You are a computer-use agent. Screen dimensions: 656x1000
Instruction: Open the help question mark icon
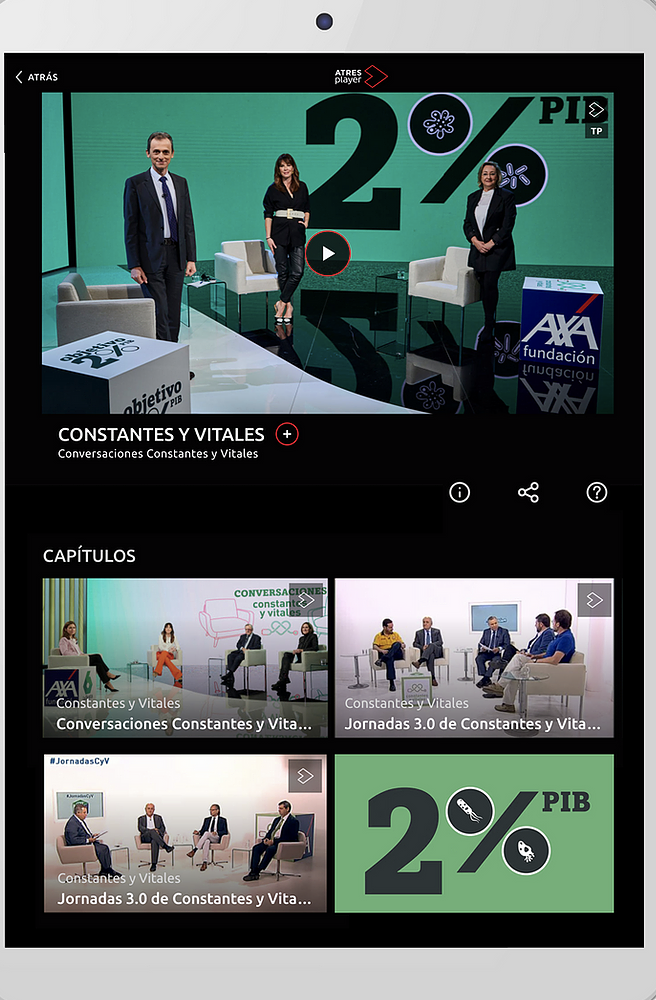click(597, 492)
